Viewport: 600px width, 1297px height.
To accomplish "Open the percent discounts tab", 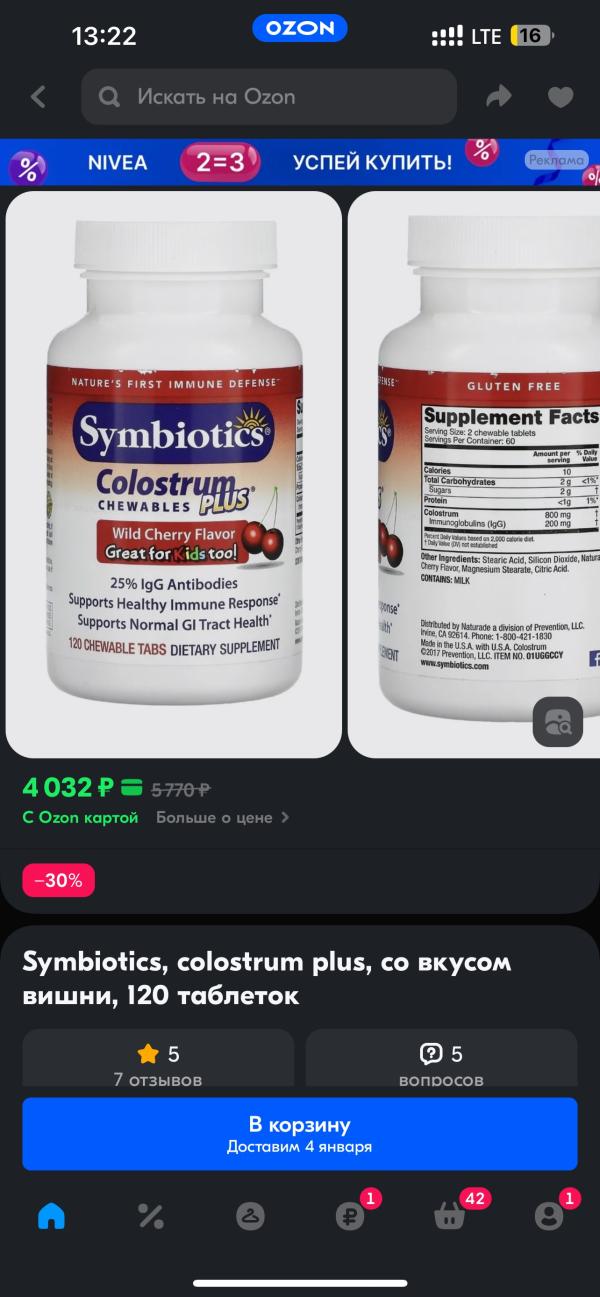I will point(150,1216).
